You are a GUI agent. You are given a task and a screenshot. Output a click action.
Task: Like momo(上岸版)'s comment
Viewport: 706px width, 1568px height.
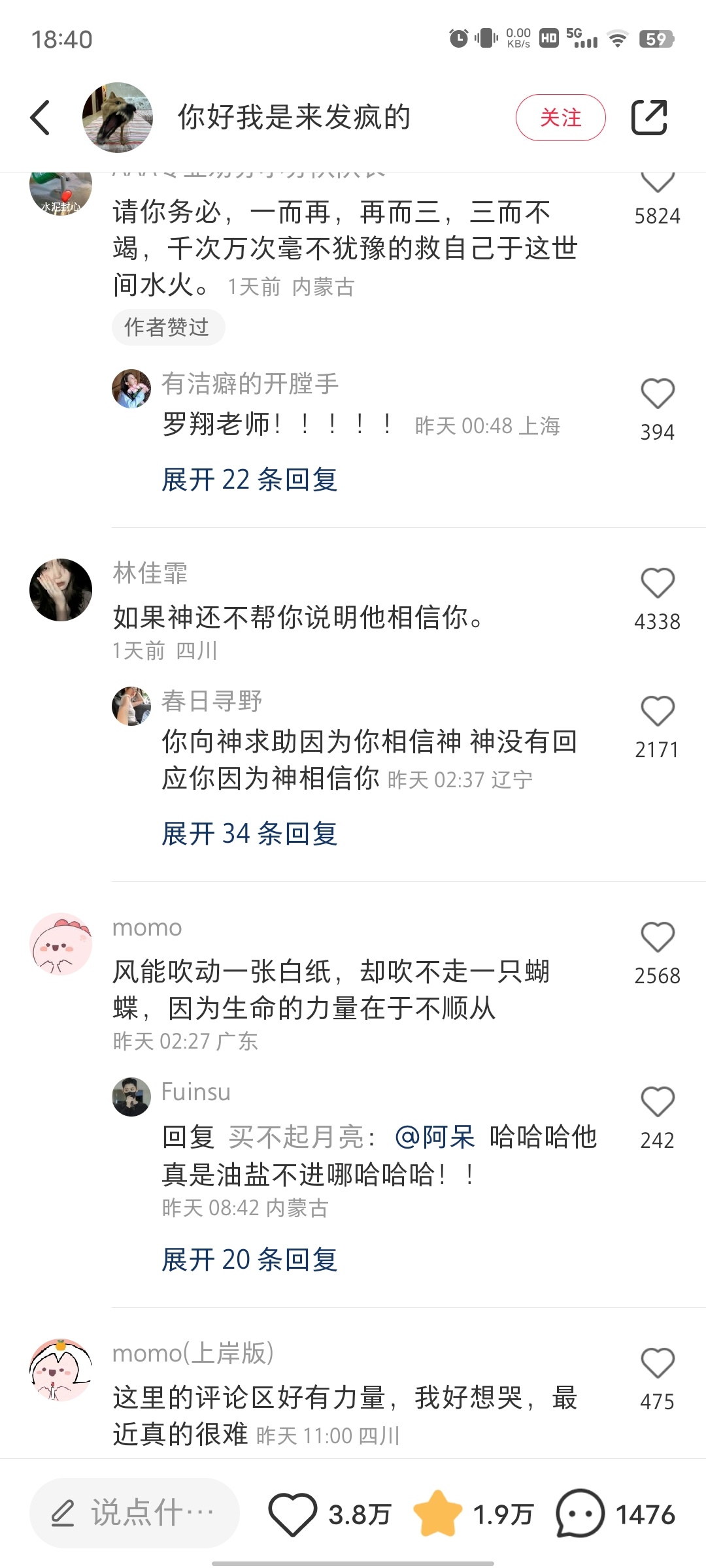point(657,1364)
